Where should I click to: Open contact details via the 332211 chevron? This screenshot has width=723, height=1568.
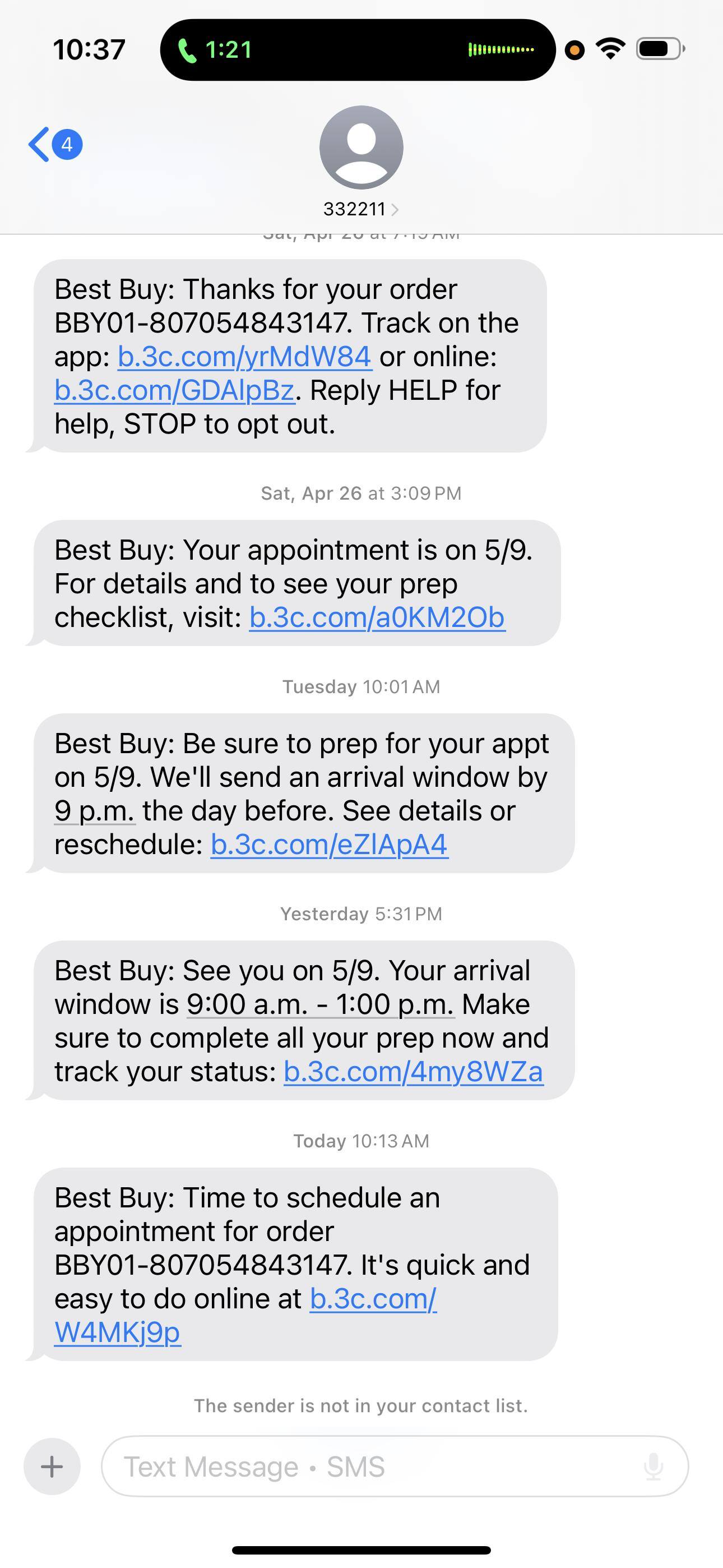(x=396, y=209)
